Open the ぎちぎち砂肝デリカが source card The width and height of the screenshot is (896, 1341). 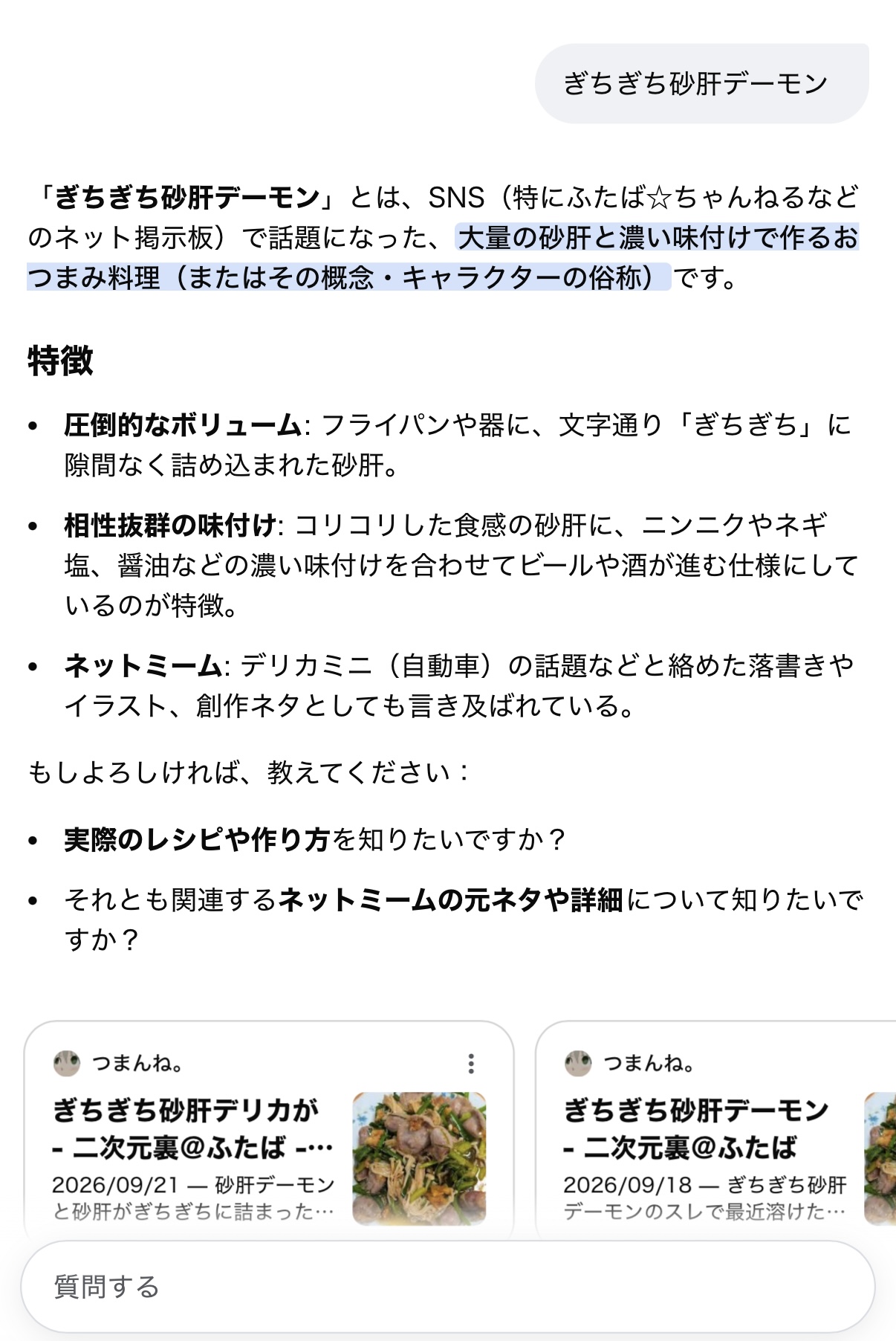pyautogui.click(x=268, y=1131)
